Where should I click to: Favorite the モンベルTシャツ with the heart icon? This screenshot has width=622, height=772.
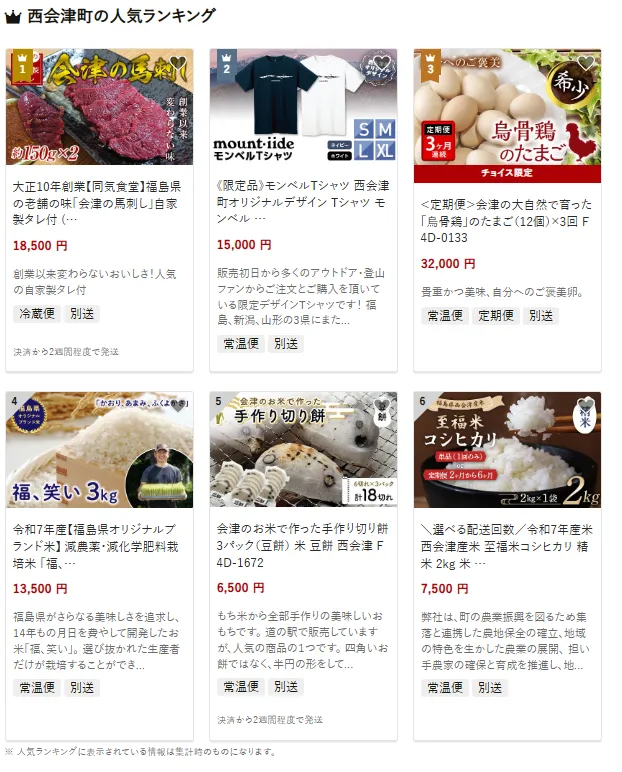click(x=382, y=64)
